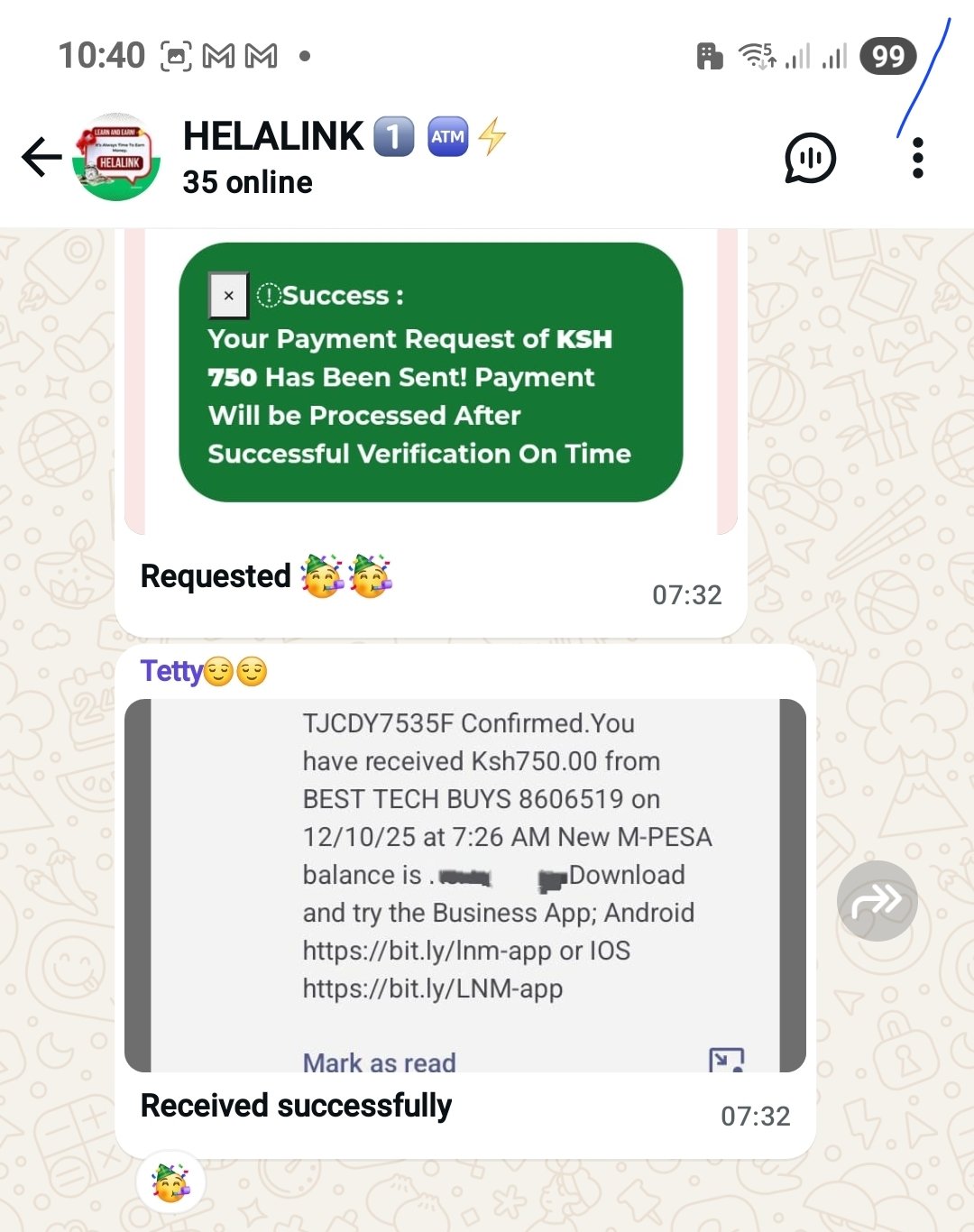The height and width of the screenshot is (1232, 974).
Task: View Tetty's M-PESA confirmation screenshot
Action: [x=464, y=884]
